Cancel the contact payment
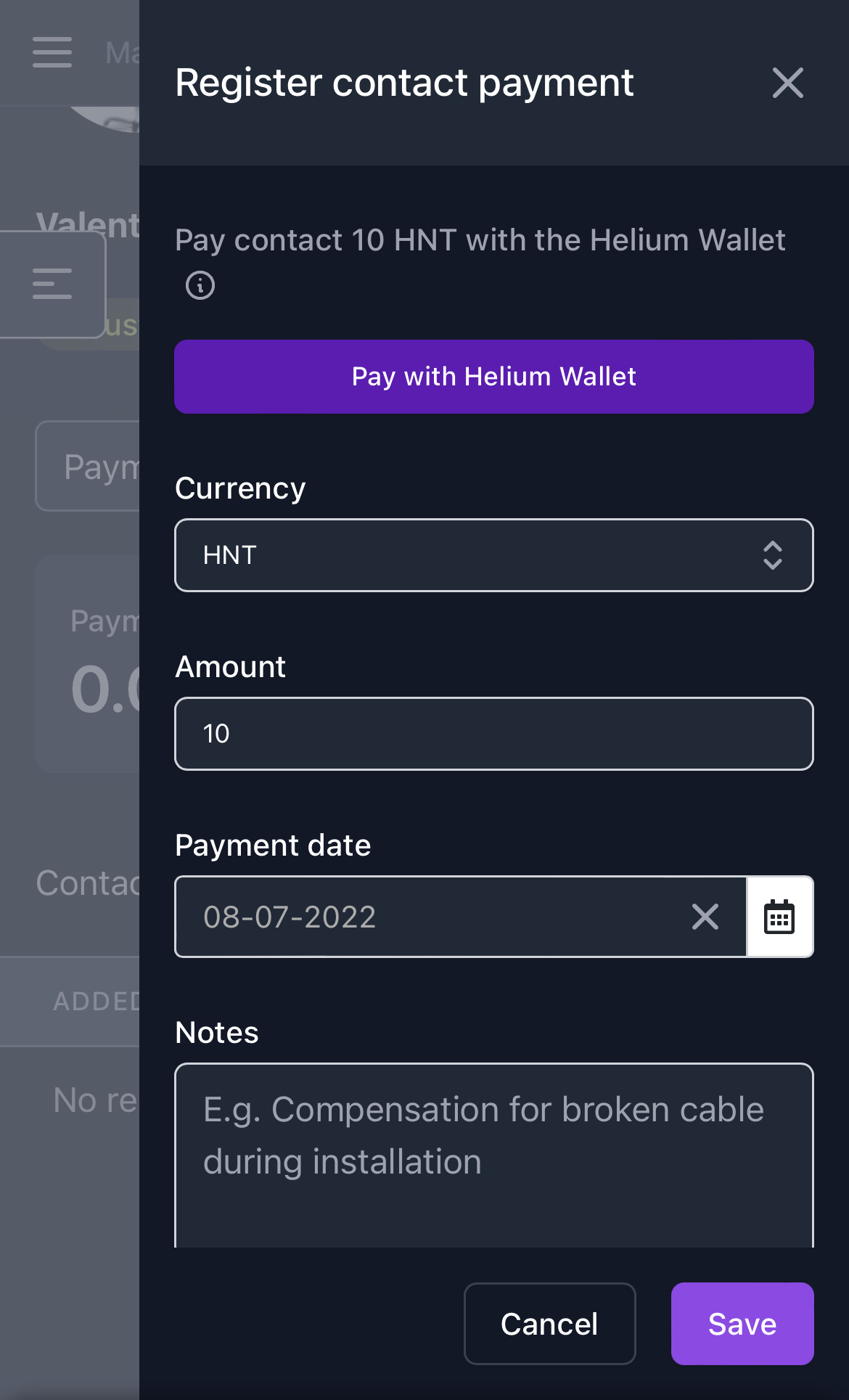 coord(549,1324)
